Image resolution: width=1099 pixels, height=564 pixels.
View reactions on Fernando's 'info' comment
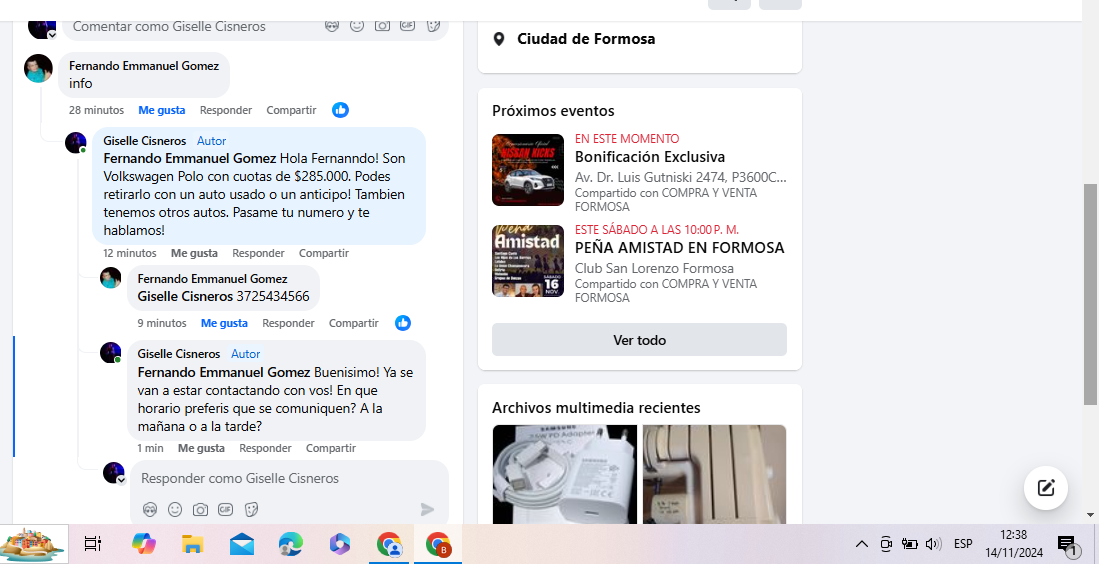(340, 110)
